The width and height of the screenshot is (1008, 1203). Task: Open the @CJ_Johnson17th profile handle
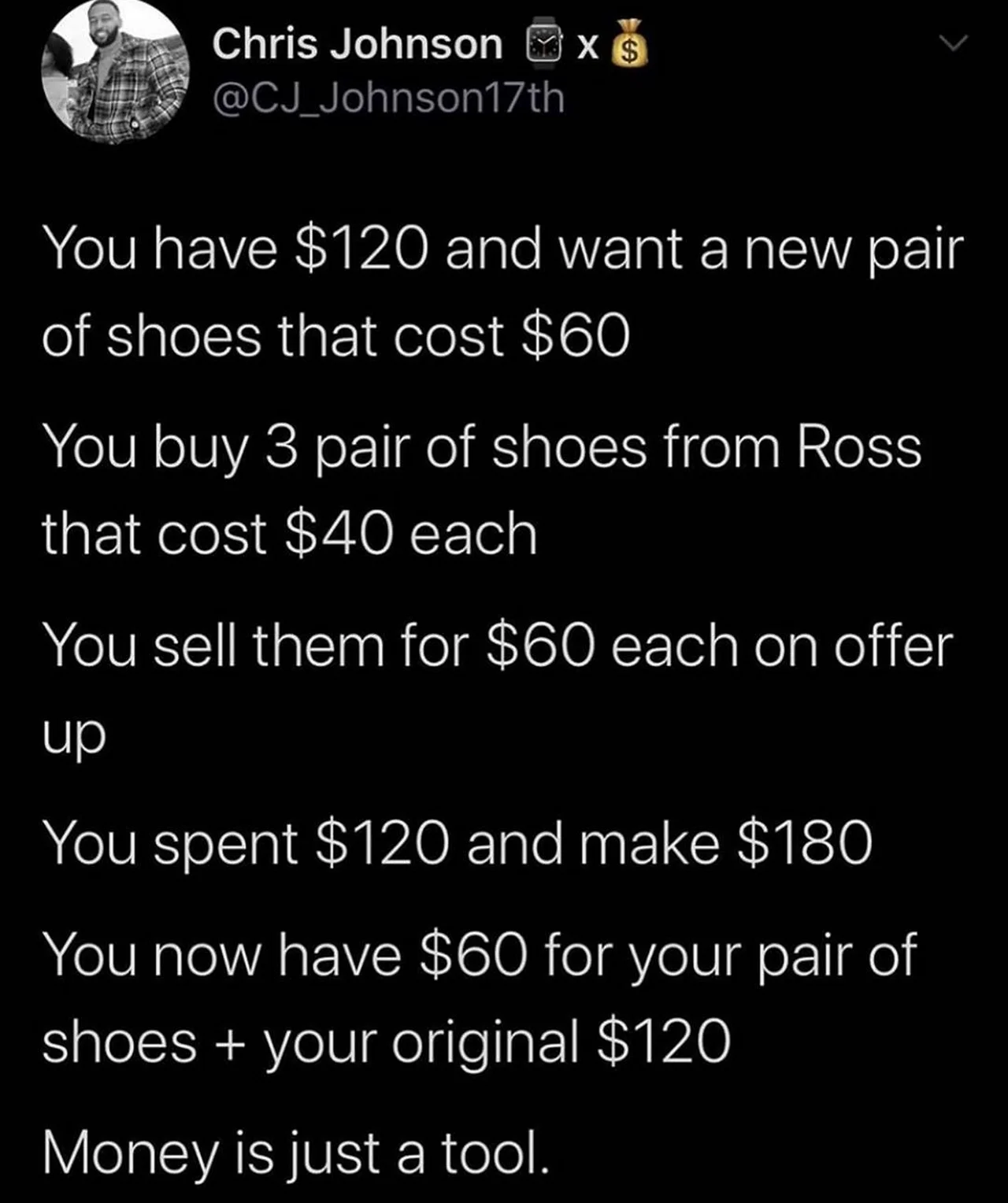point(388,99)
